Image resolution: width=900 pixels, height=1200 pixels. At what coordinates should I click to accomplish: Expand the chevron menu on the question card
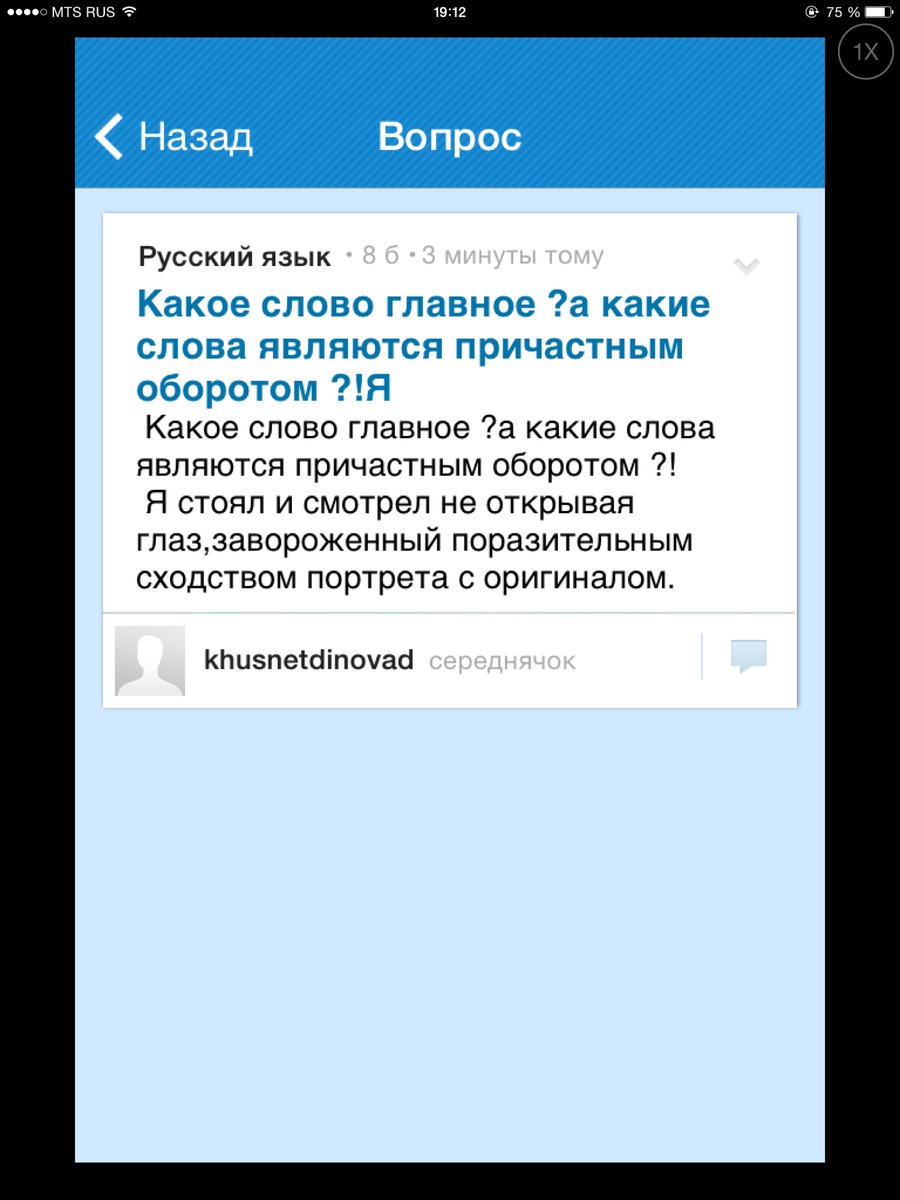coord(746,266)
